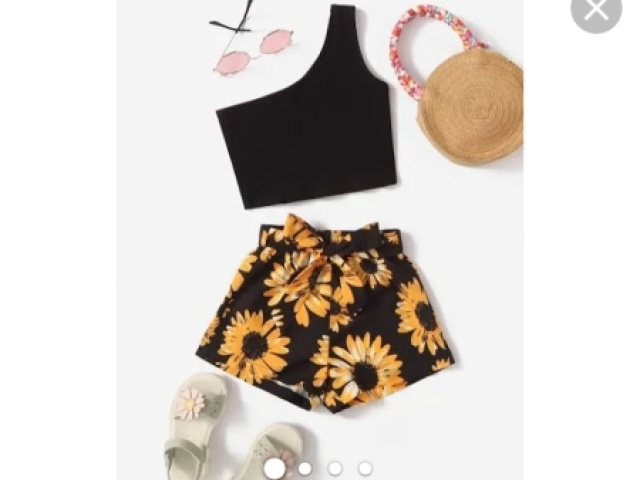Jump to the second image dot
This screenshot has width=640, height=480.
tap(305, 468)
